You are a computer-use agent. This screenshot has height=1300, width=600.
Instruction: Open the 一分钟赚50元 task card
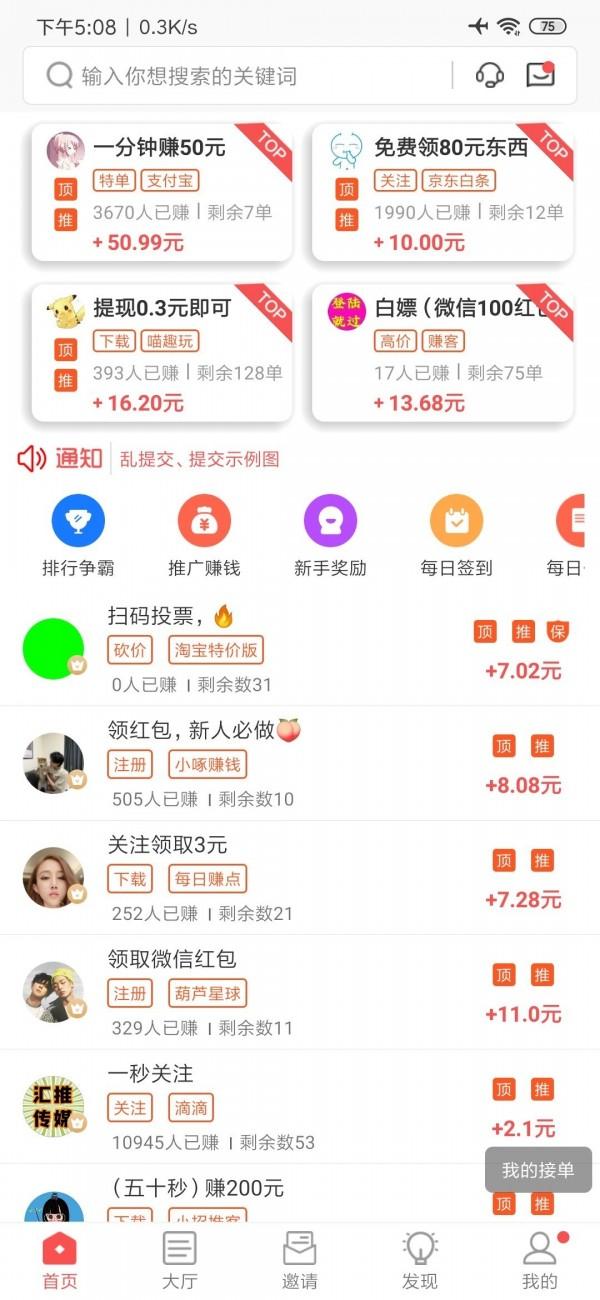(x=162, y=193)
